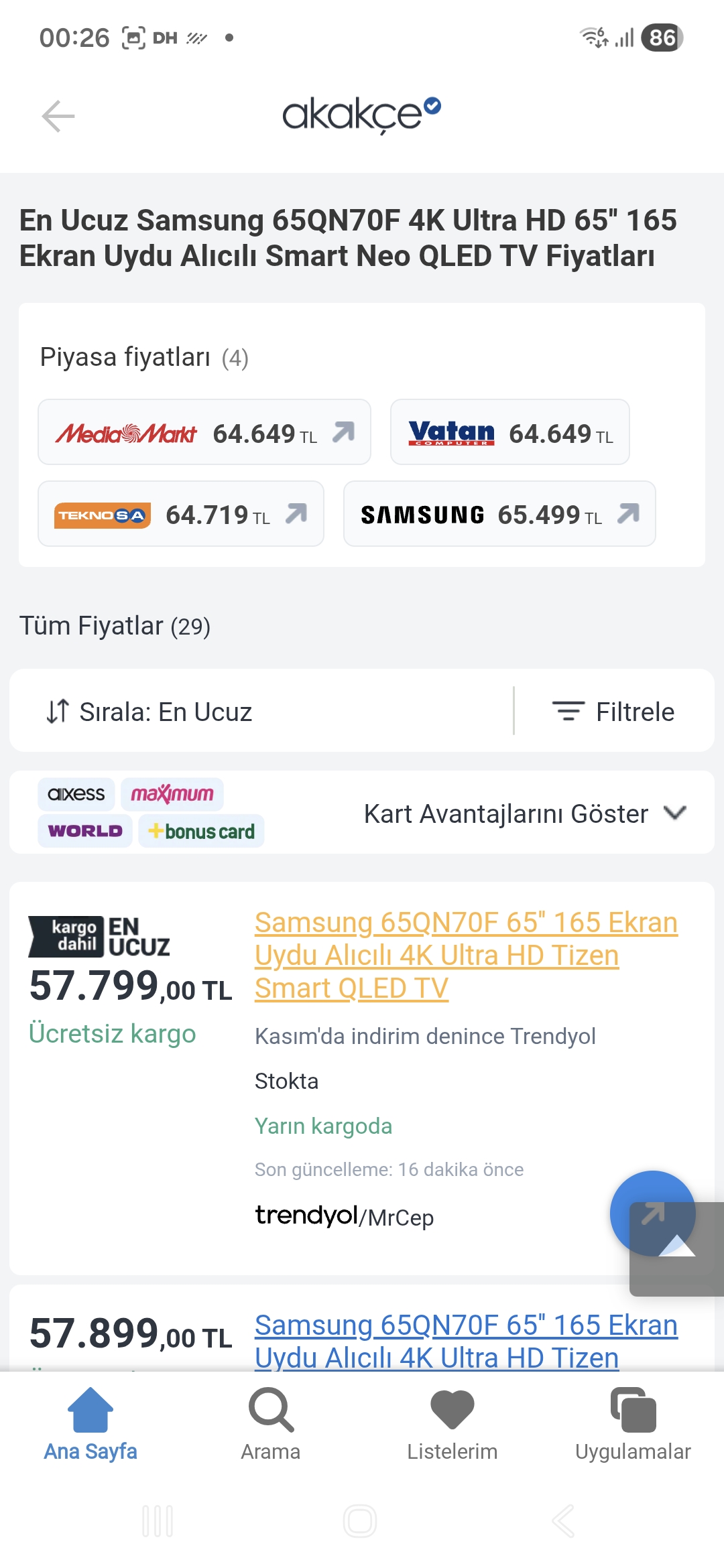
Task: Open the 57.899,00 TL listing title link
Action: click(465, 1340)
